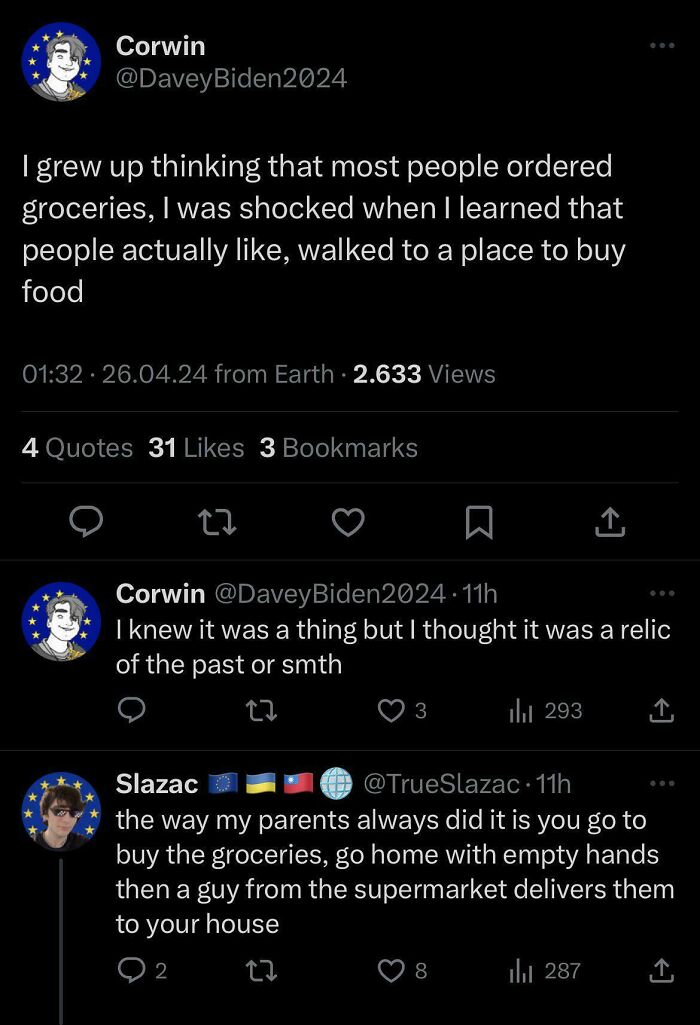Share Corwin's 'relic of the past' reply
The image size is (700, 1025).
click(x=661, y=711)
